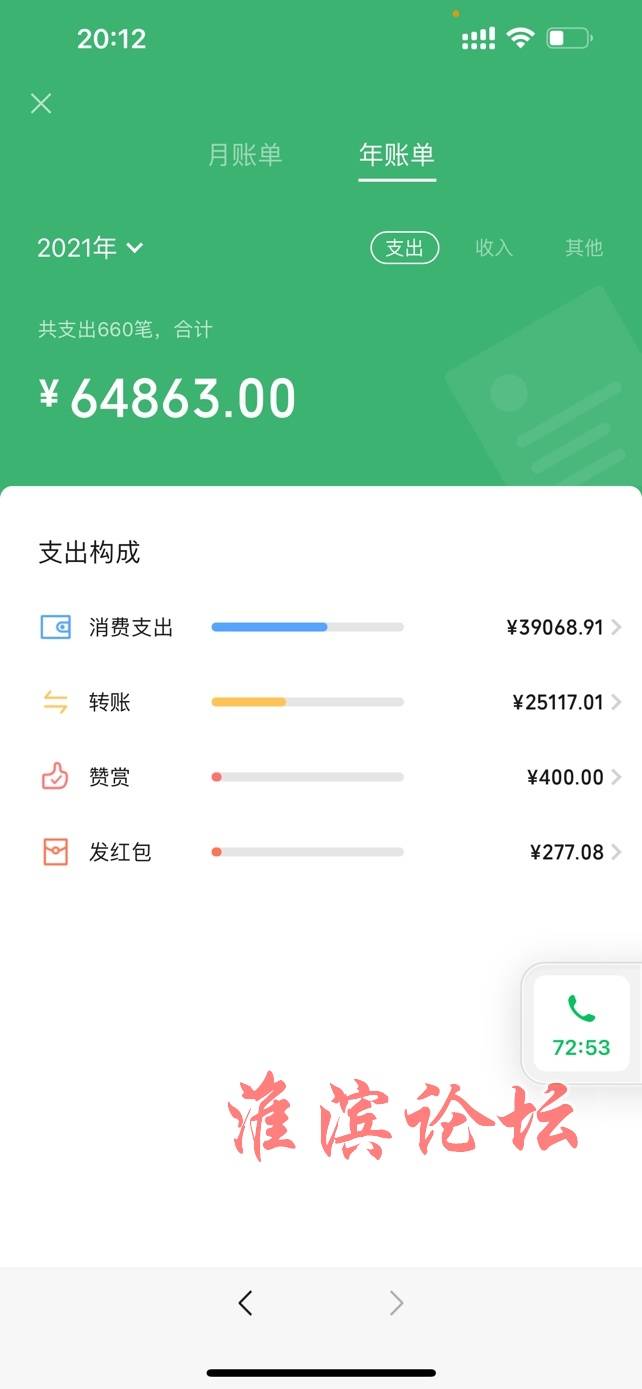Return to the ongoing call bubble
Image resolution: width=642 pixels, height=1389 pixels.
coord(582,1024)
